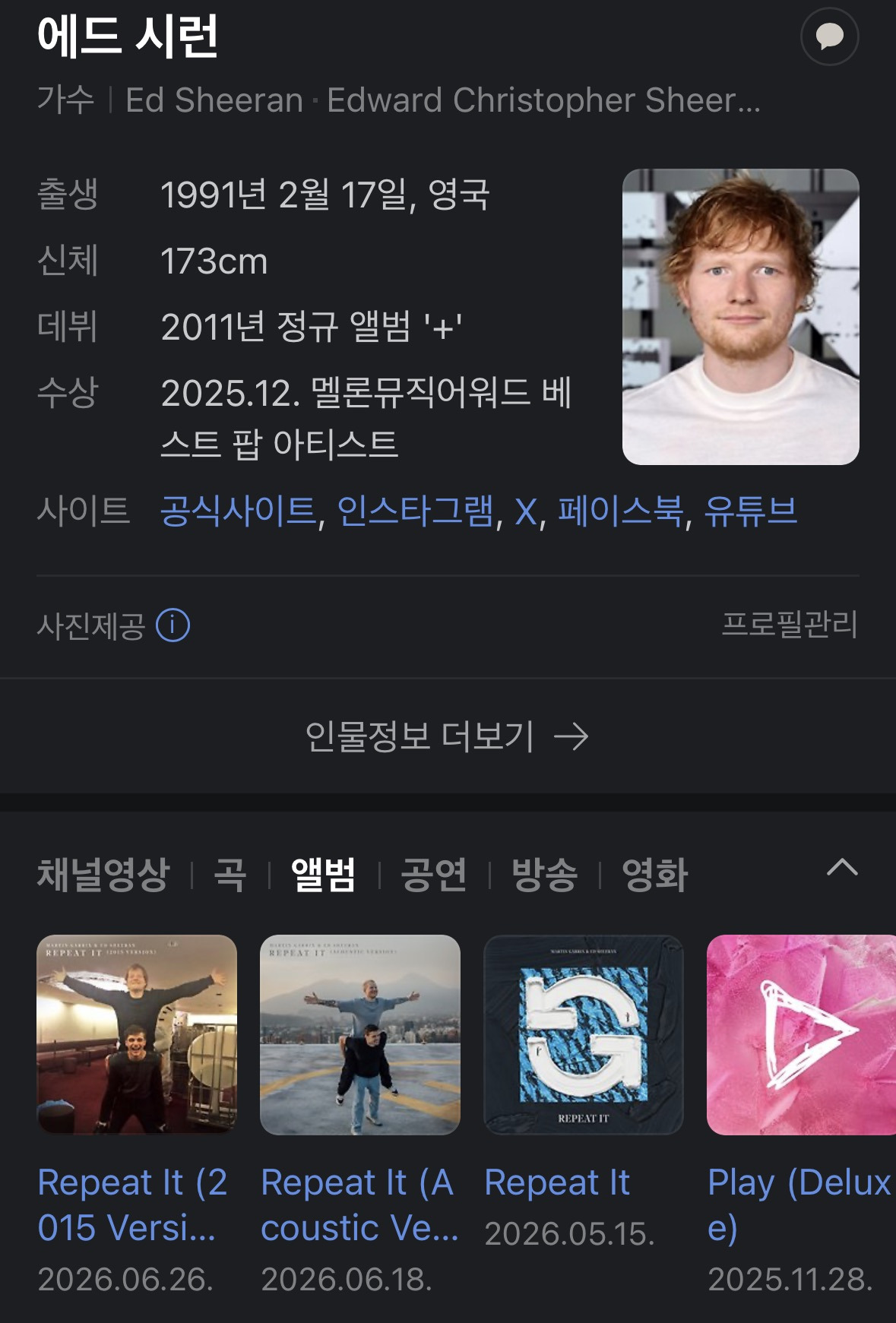Switch to the 방송 tab
This screenshot has width=896, height=1323.
tap(545, 875)
